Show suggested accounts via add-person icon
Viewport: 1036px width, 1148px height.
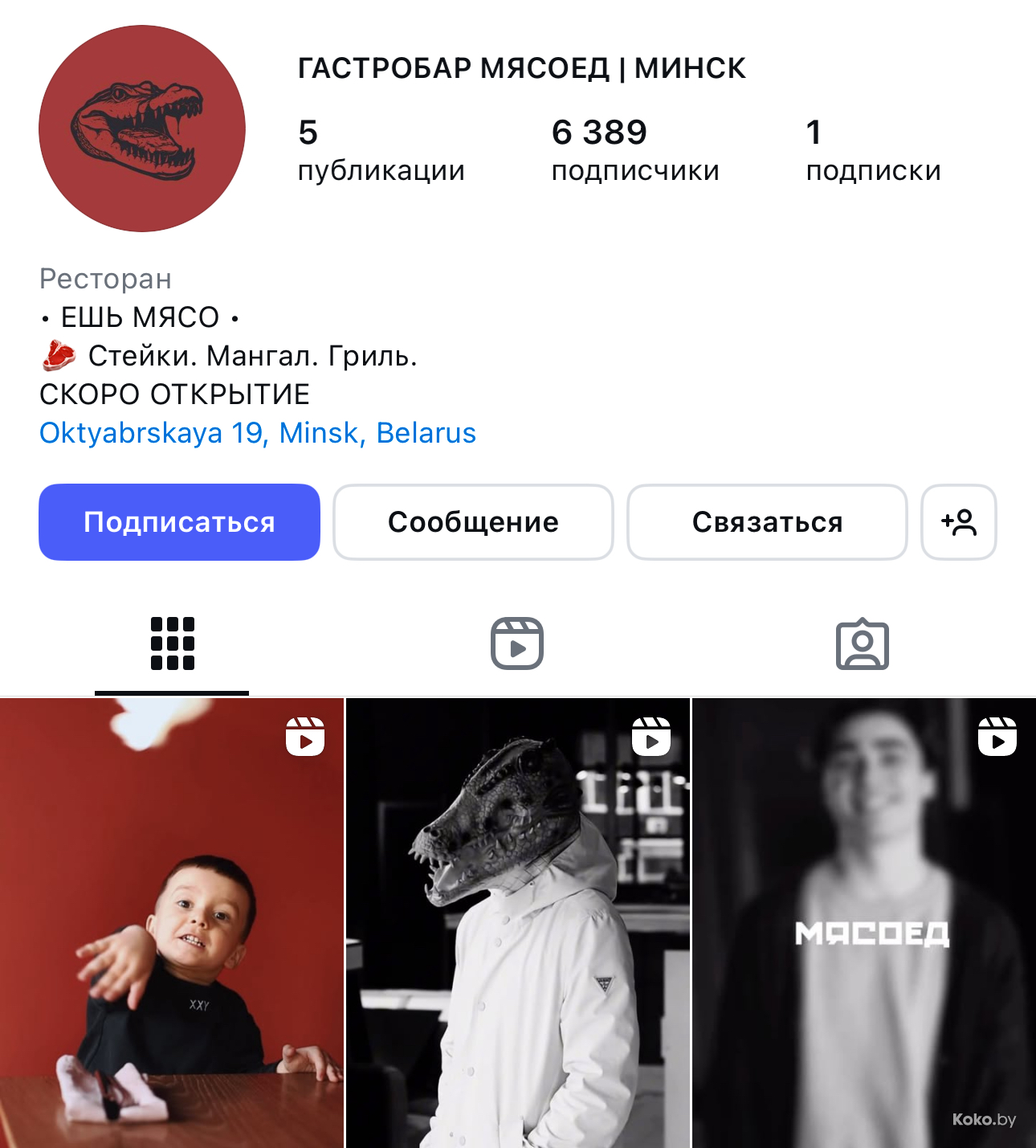pyautogui.click(x=958, y=522)
